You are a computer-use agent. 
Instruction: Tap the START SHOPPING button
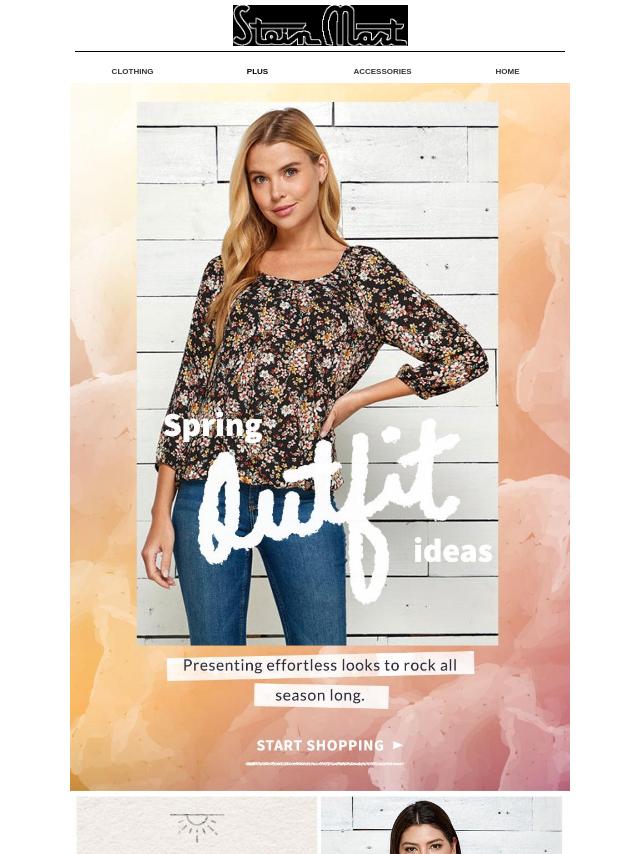(329, 746)
